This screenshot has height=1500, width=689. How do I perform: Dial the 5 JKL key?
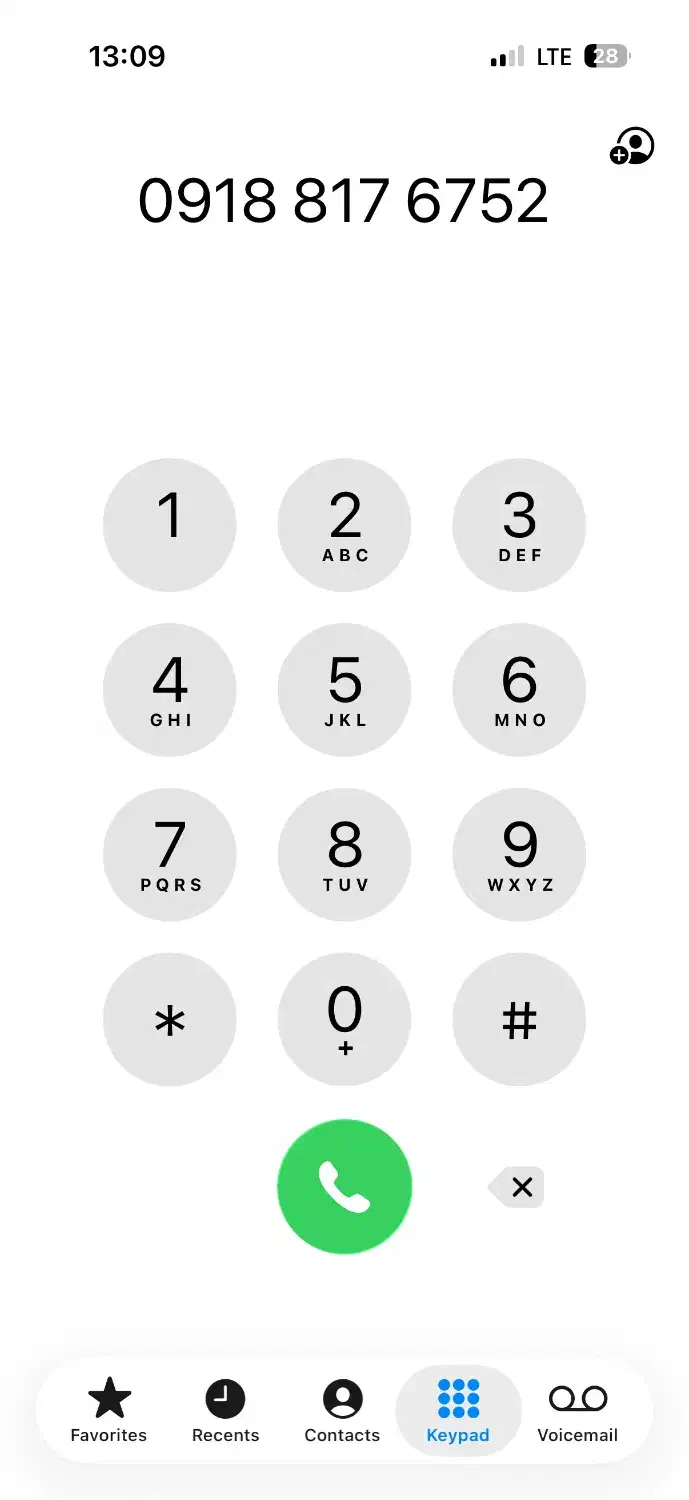tap(344, 690)
